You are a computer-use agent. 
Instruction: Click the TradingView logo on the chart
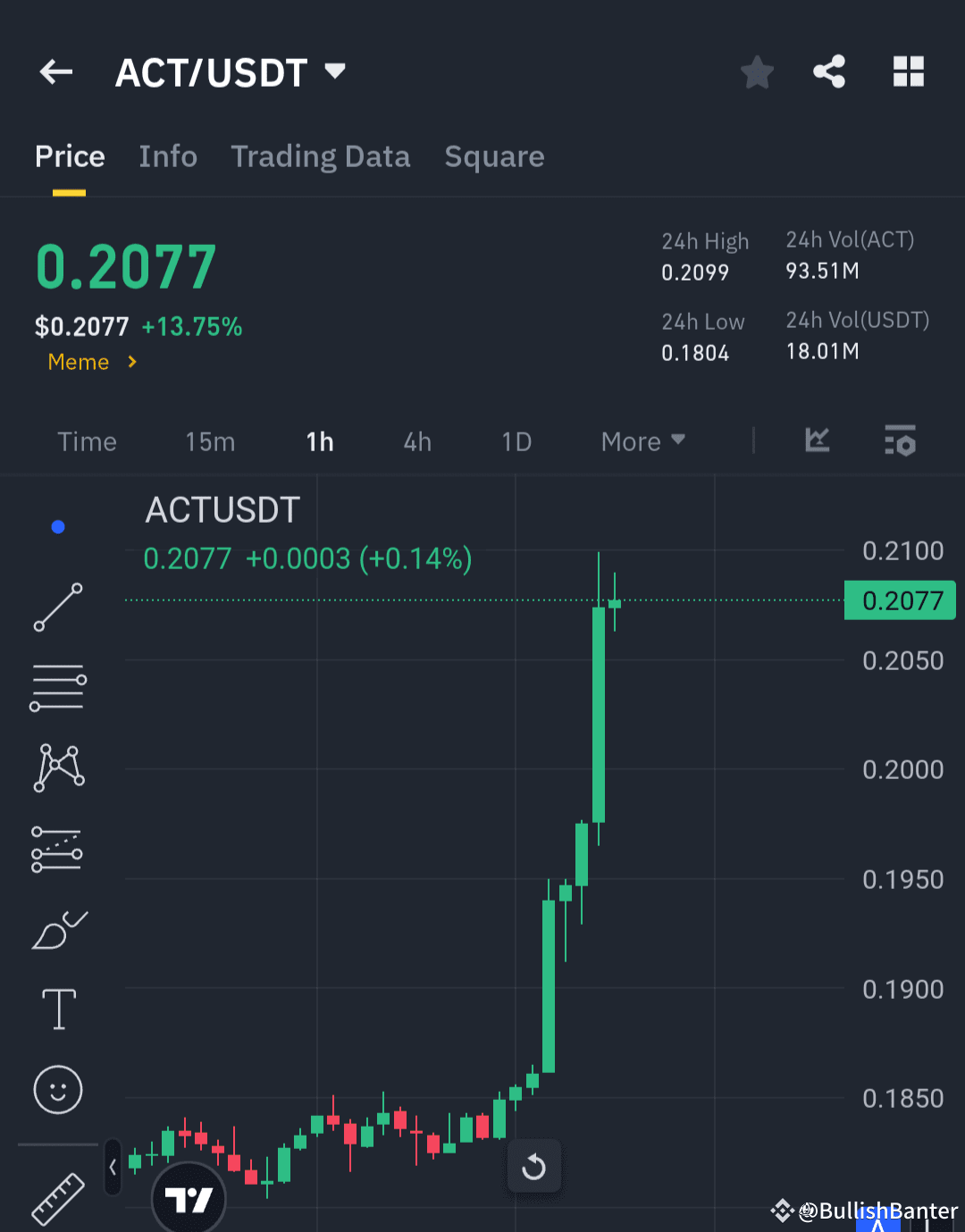coord(188,1197)
